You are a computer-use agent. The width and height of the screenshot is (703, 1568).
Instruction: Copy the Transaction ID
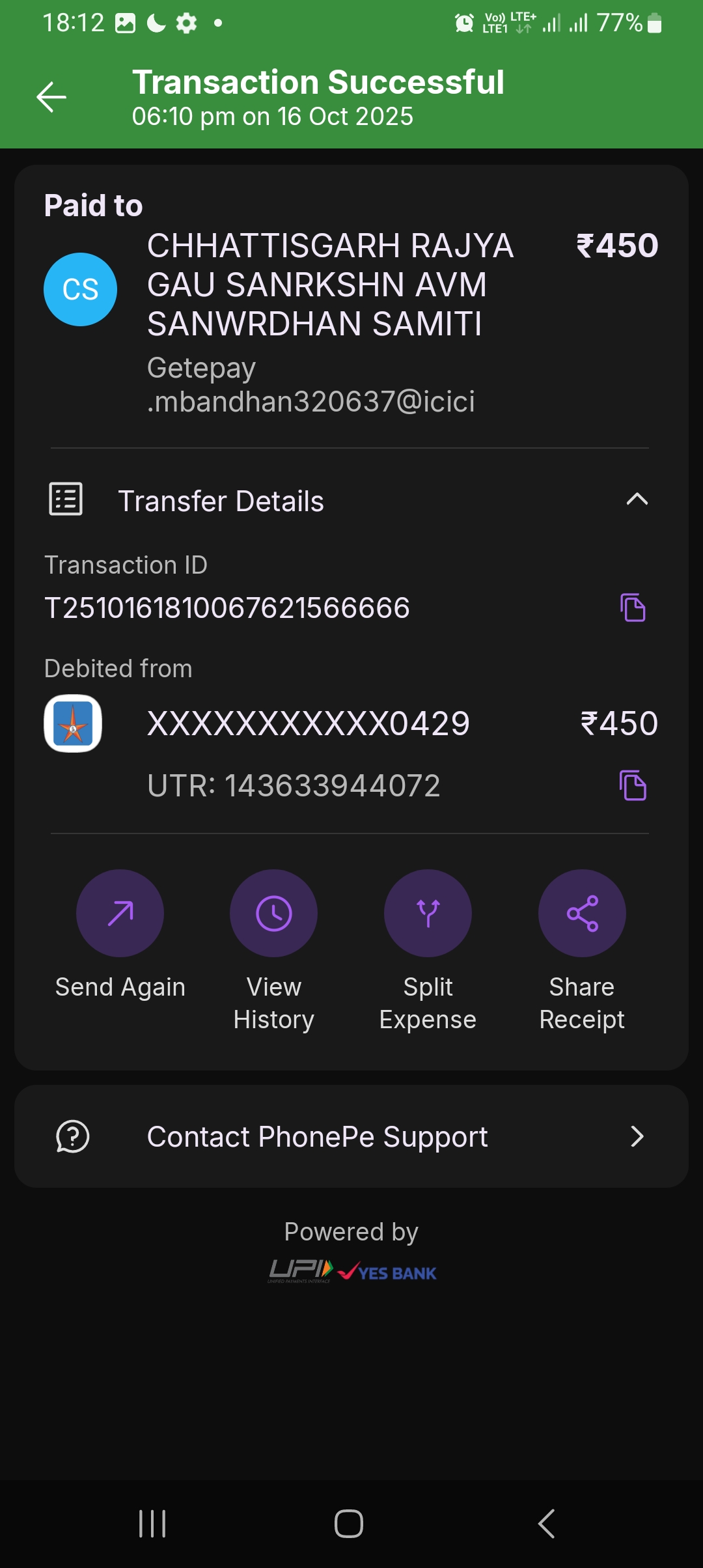click(633, 608)
